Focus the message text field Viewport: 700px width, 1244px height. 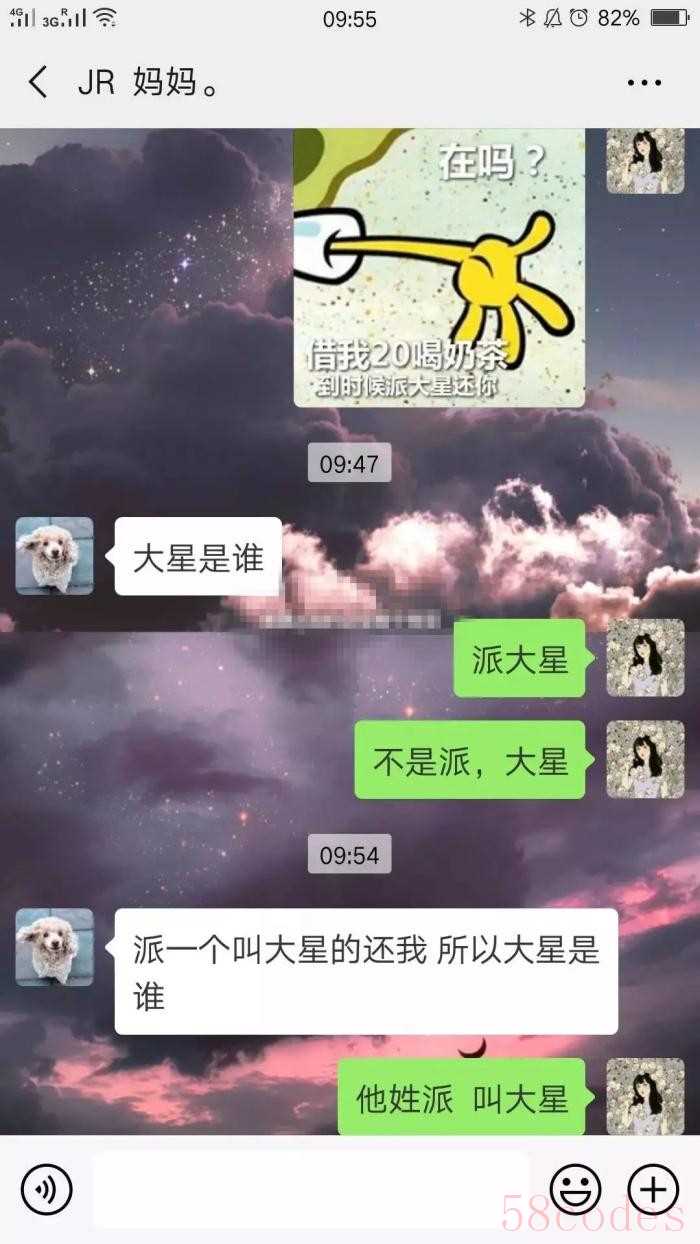click(310, 1189)
